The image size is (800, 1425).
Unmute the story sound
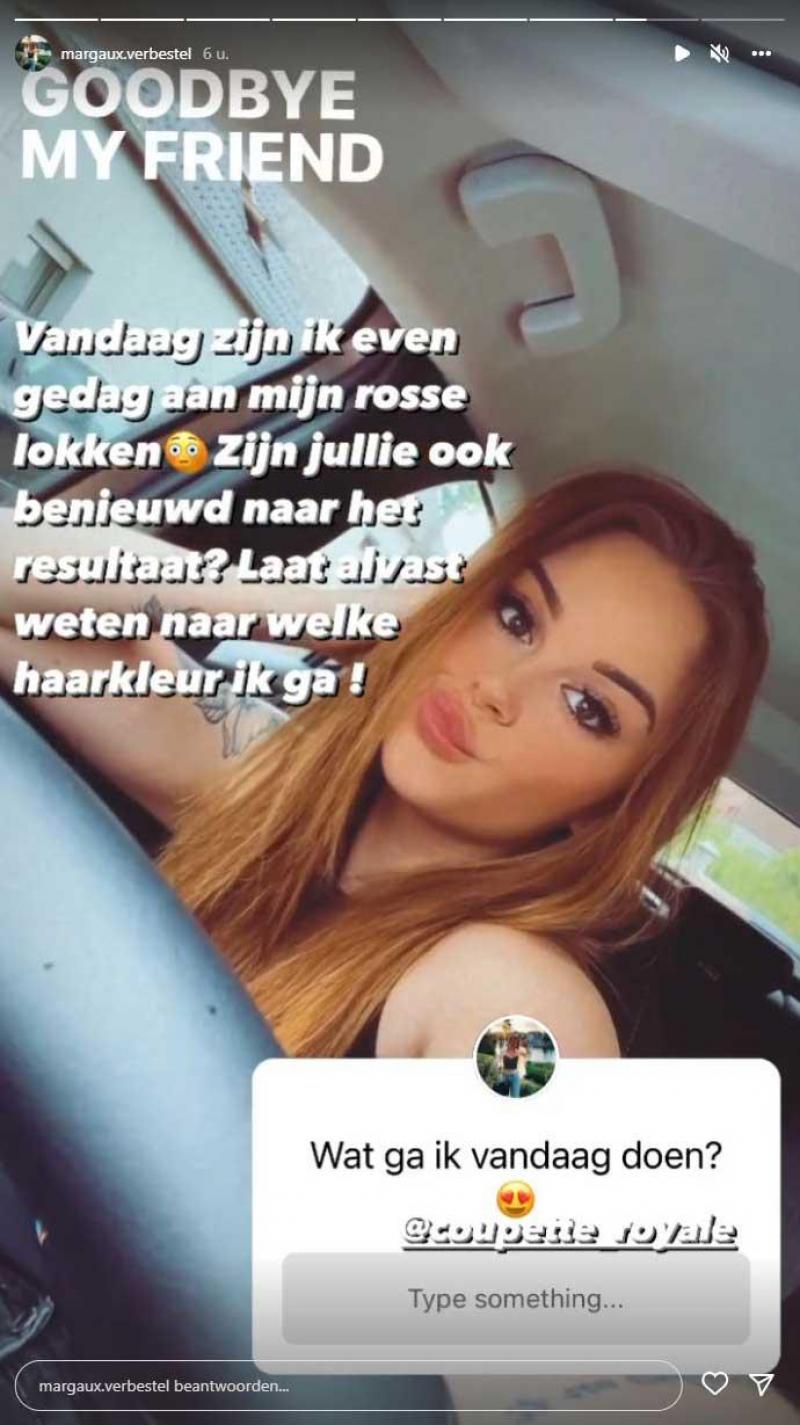719,53
